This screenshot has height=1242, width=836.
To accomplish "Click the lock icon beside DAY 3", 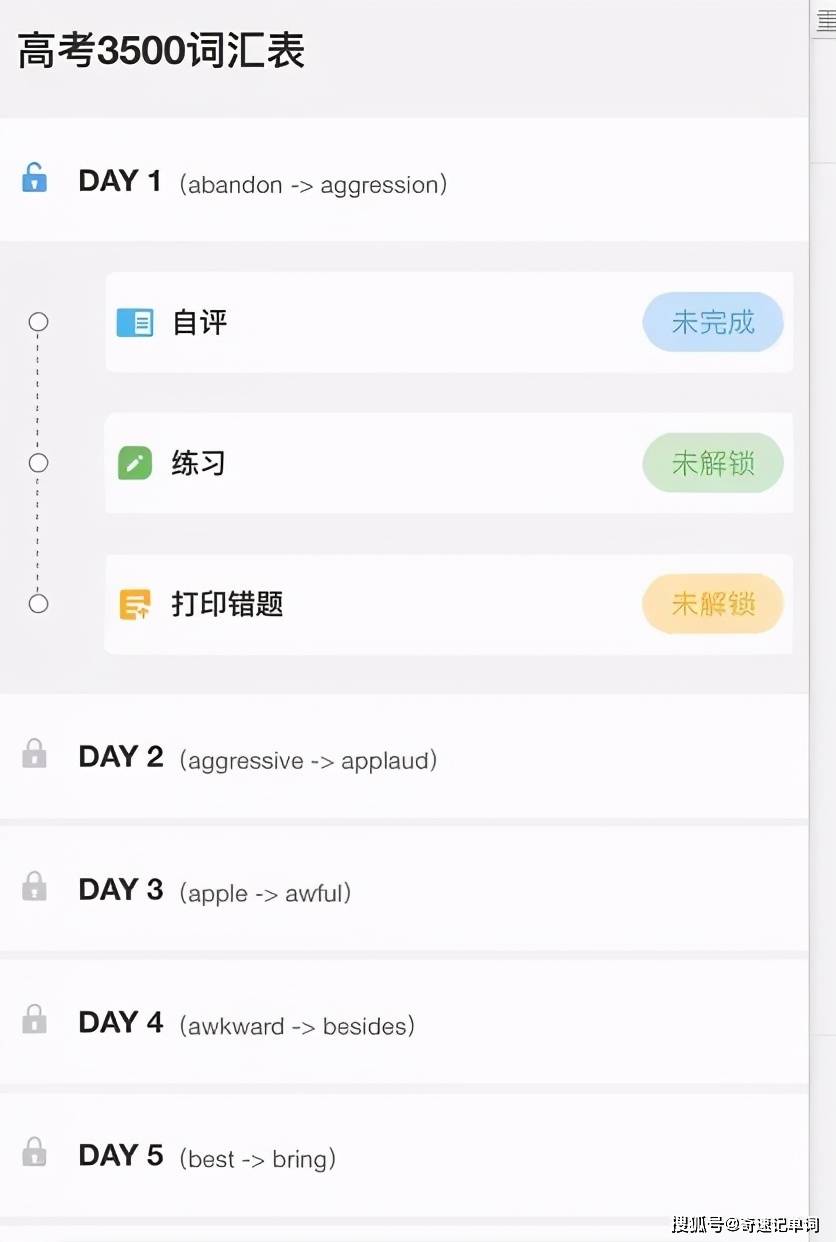I will (35, 887).
